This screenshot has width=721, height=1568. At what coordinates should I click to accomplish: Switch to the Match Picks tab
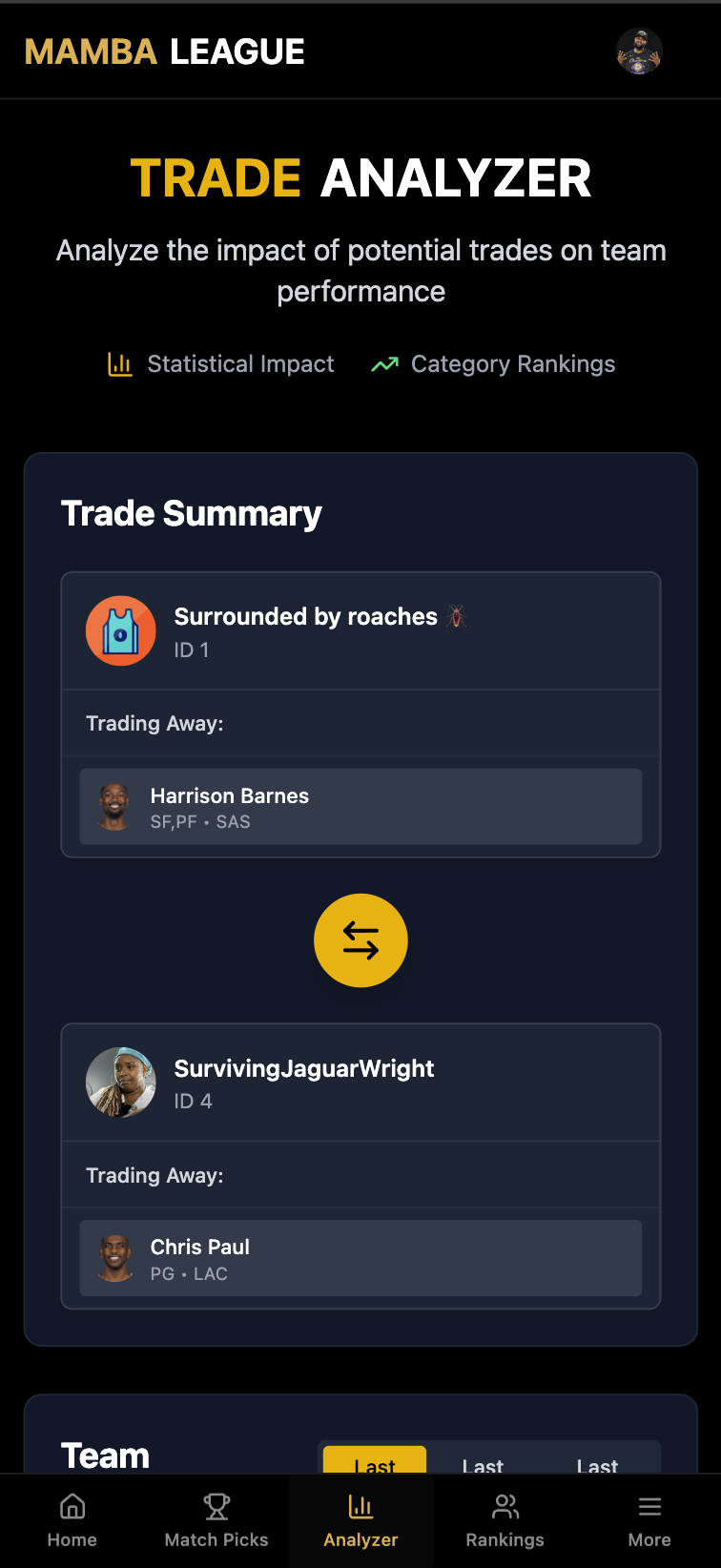coord(216,1520)
